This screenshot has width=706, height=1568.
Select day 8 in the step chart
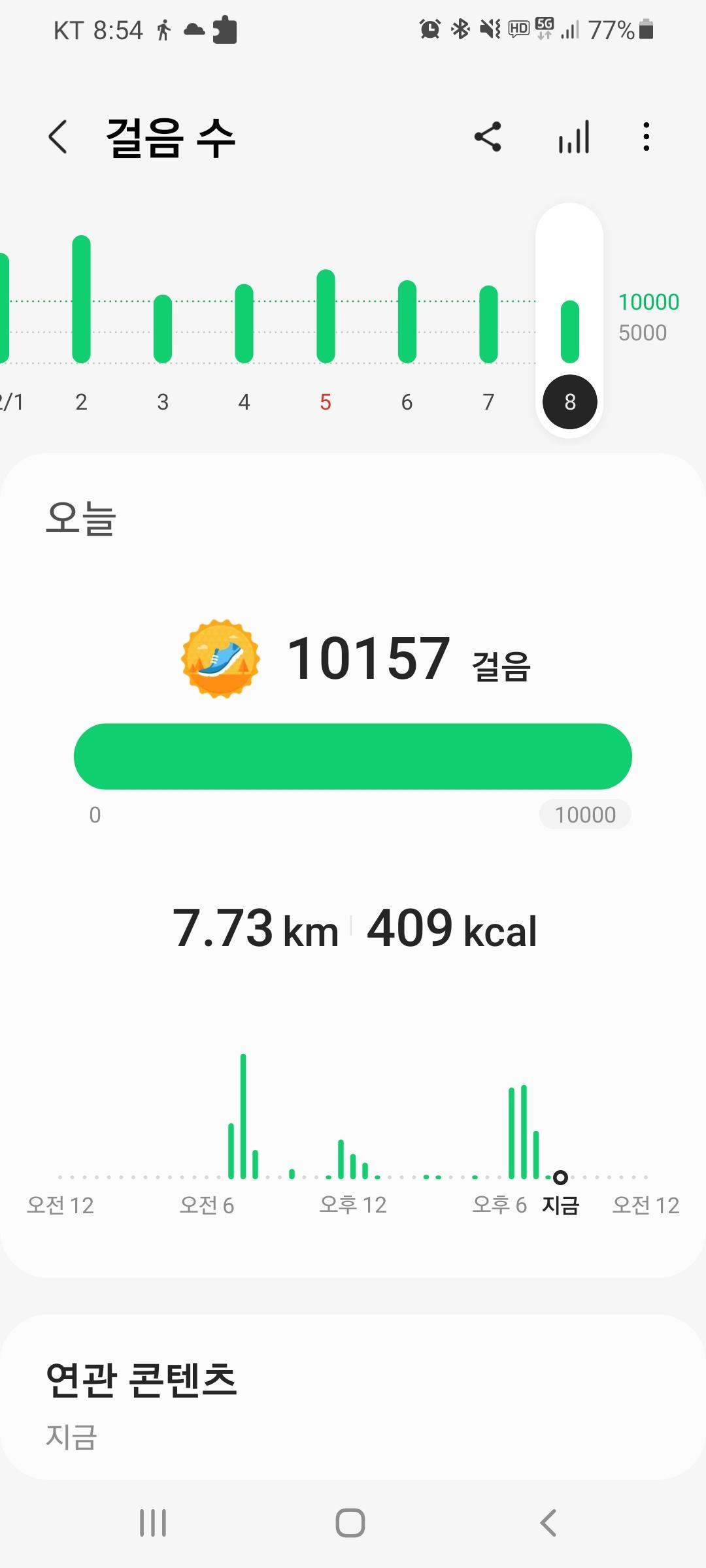(x=570, y=402)
